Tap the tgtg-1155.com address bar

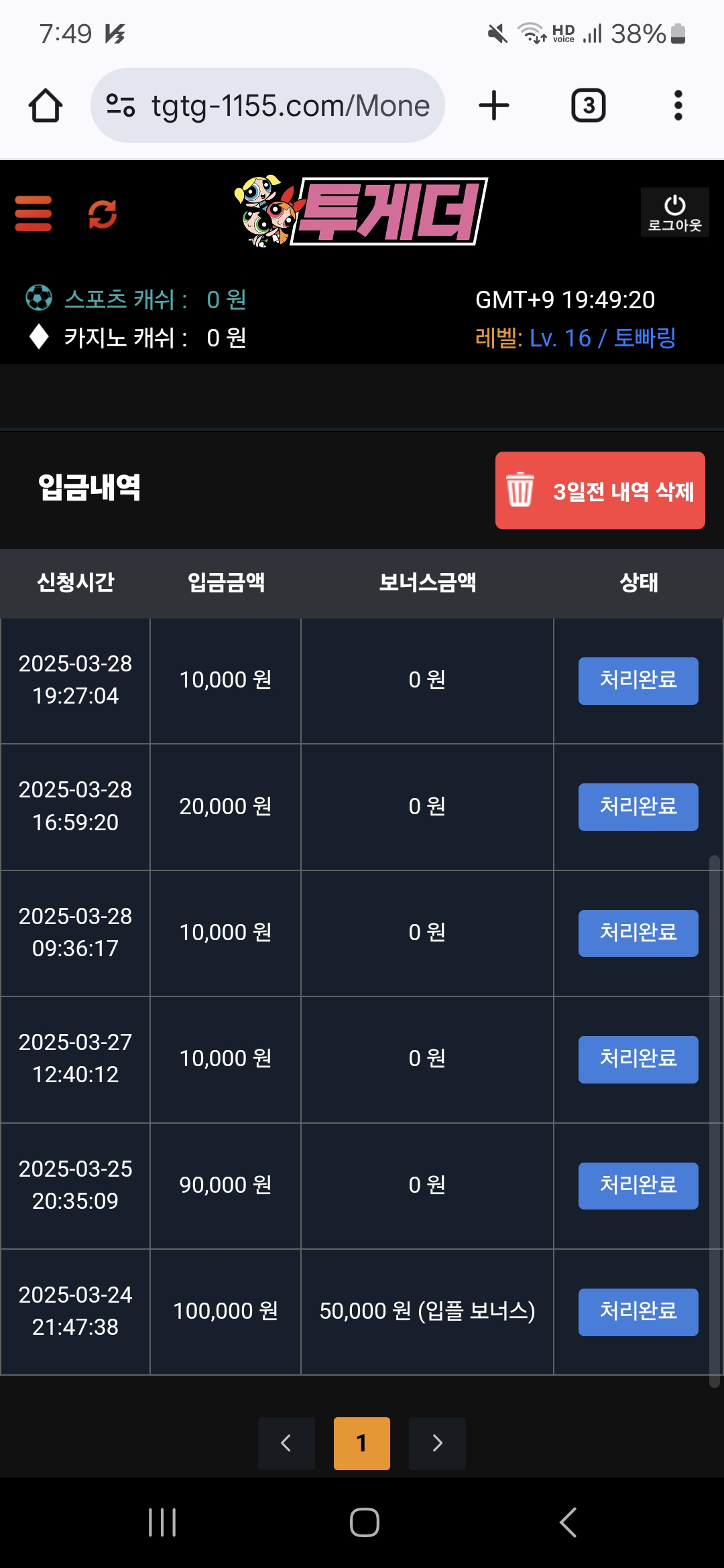coord(268,106)
